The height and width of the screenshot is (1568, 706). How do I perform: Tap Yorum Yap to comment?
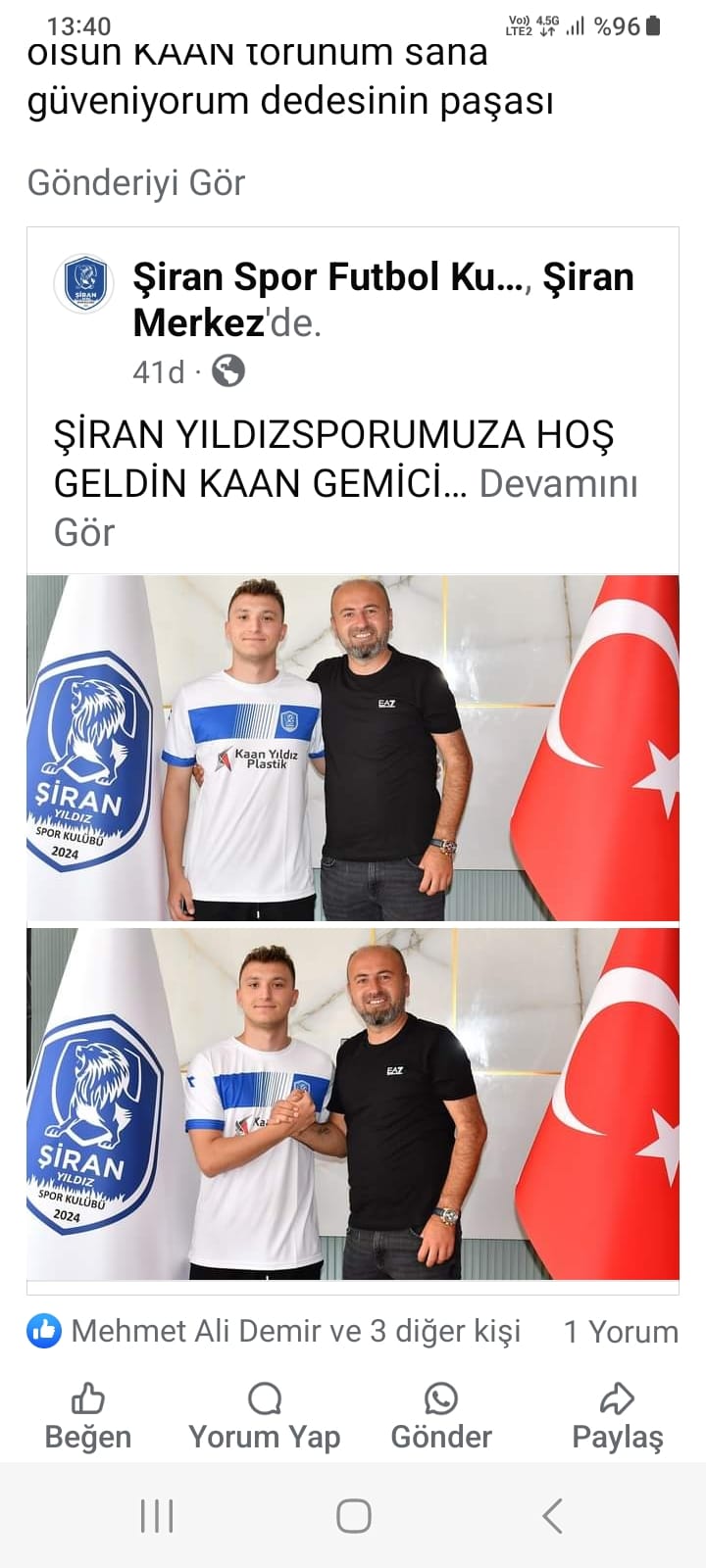[265, 1416]
